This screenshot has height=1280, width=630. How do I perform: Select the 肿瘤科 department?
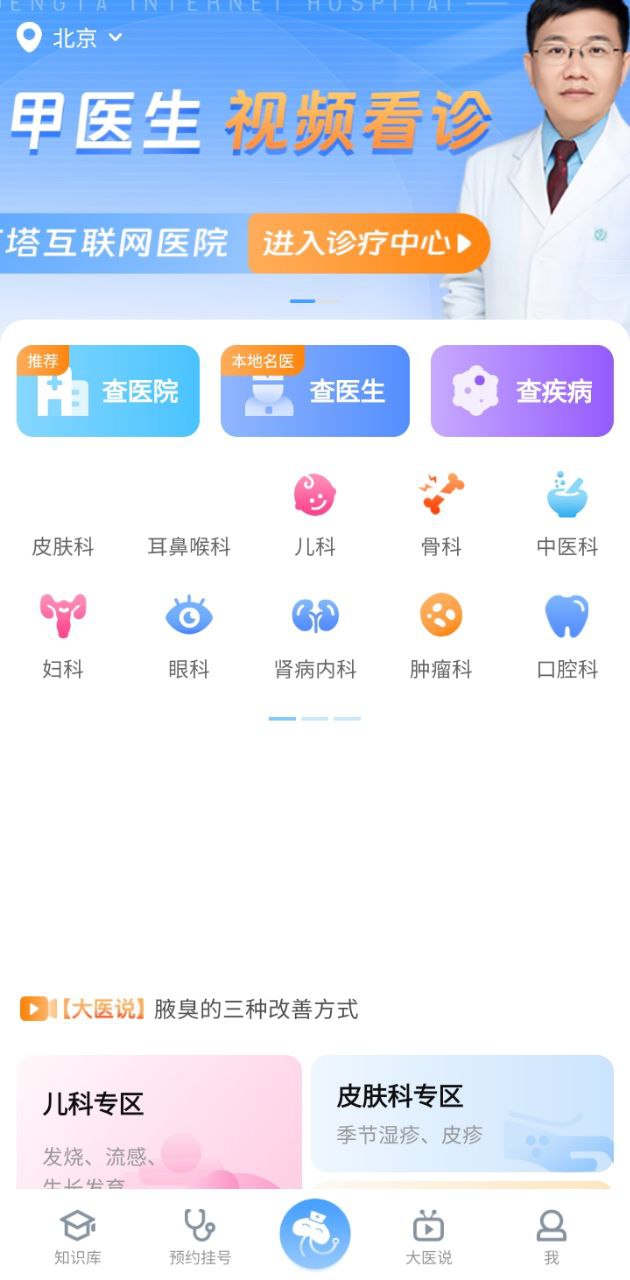tap(441, 636)
